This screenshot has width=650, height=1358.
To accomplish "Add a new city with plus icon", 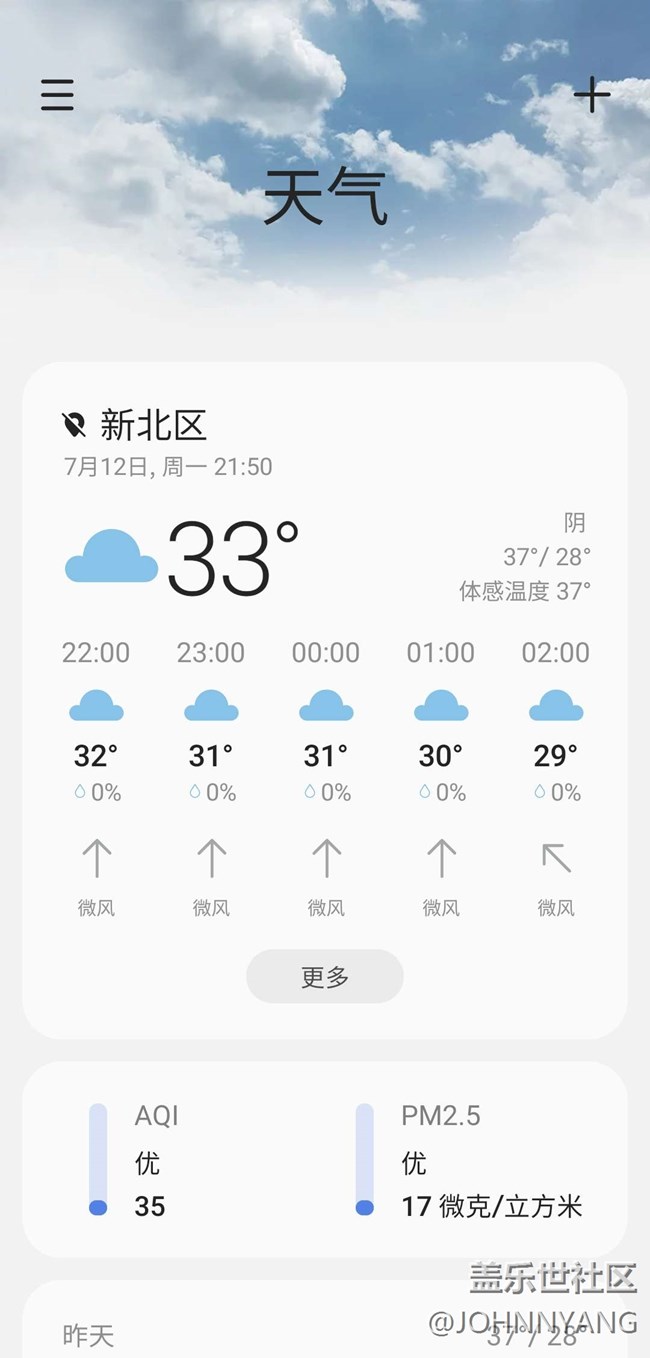I will [592, 95].
